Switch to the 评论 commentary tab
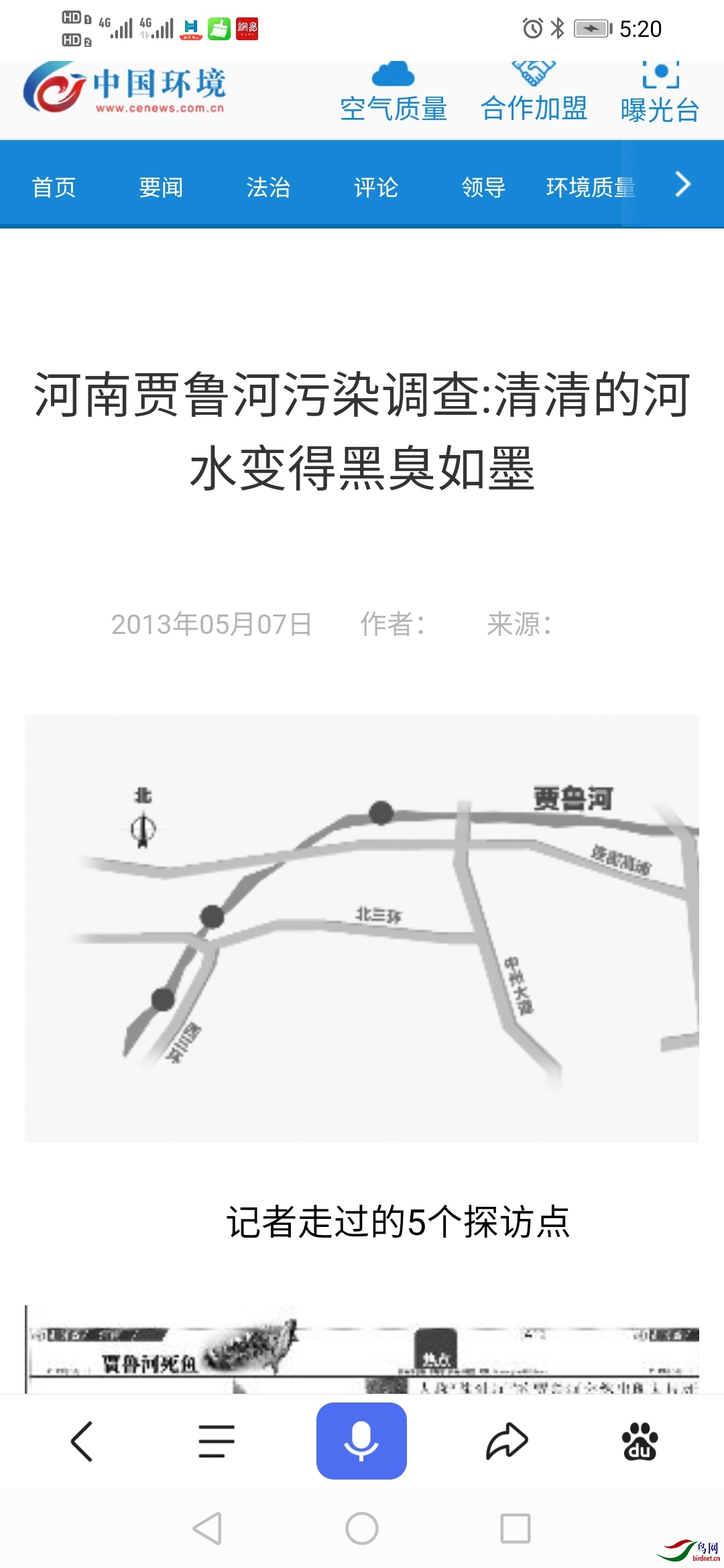Image resolution: width=724 pixels, height=1568 pixels. tap(376, 187)
